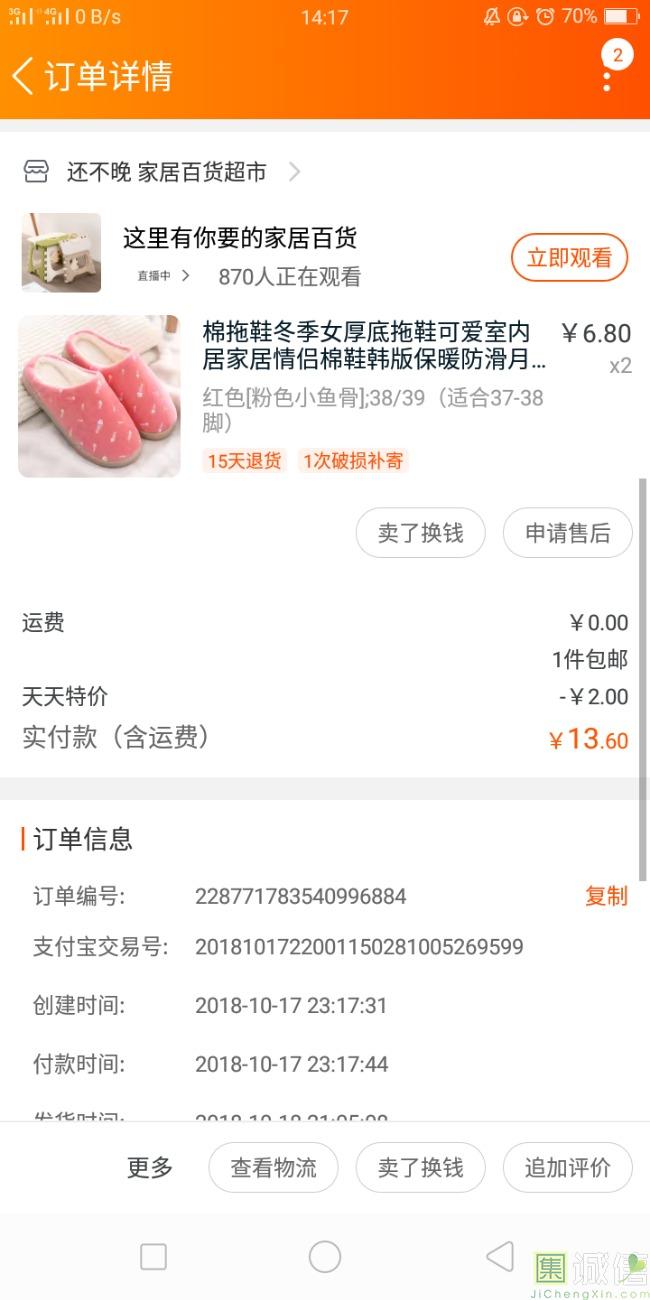Copy the order number with 复制
The height and width of the screenshot is (1300, 650).
tap(606, 896)
